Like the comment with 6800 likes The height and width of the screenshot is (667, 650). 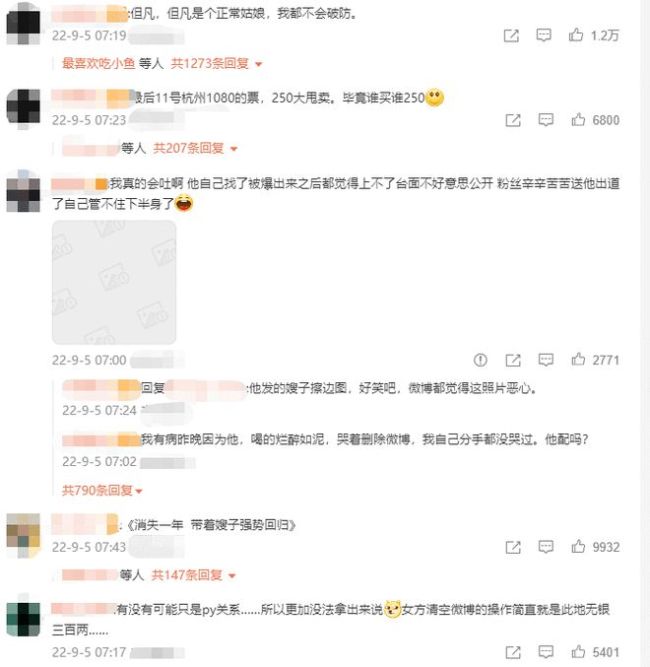[x=576, y=120]
